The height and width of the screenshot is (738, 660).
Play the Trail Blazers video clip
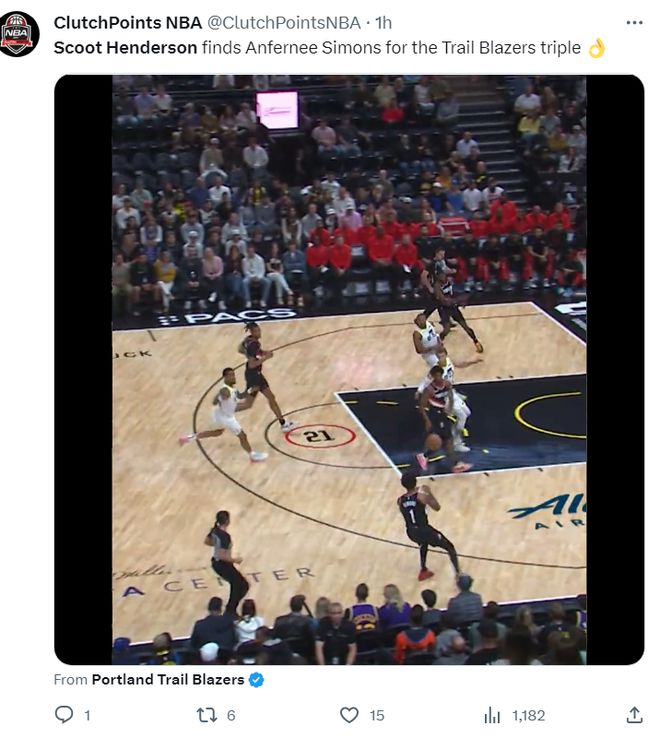point(348,370)
